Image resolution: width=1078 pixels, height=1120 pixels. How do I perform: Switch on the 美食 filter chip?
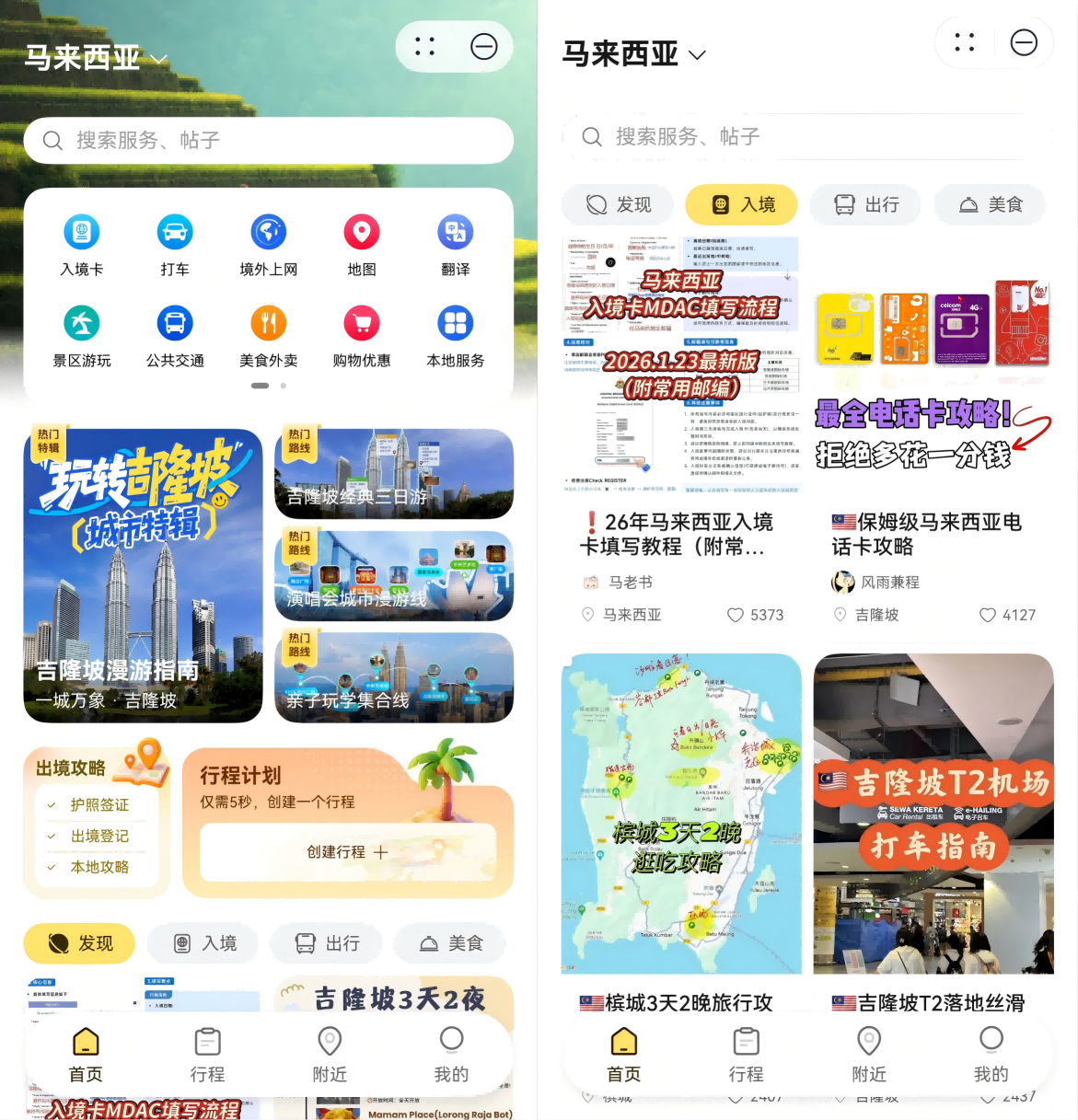pyautogui.click(x=989, y=204)
